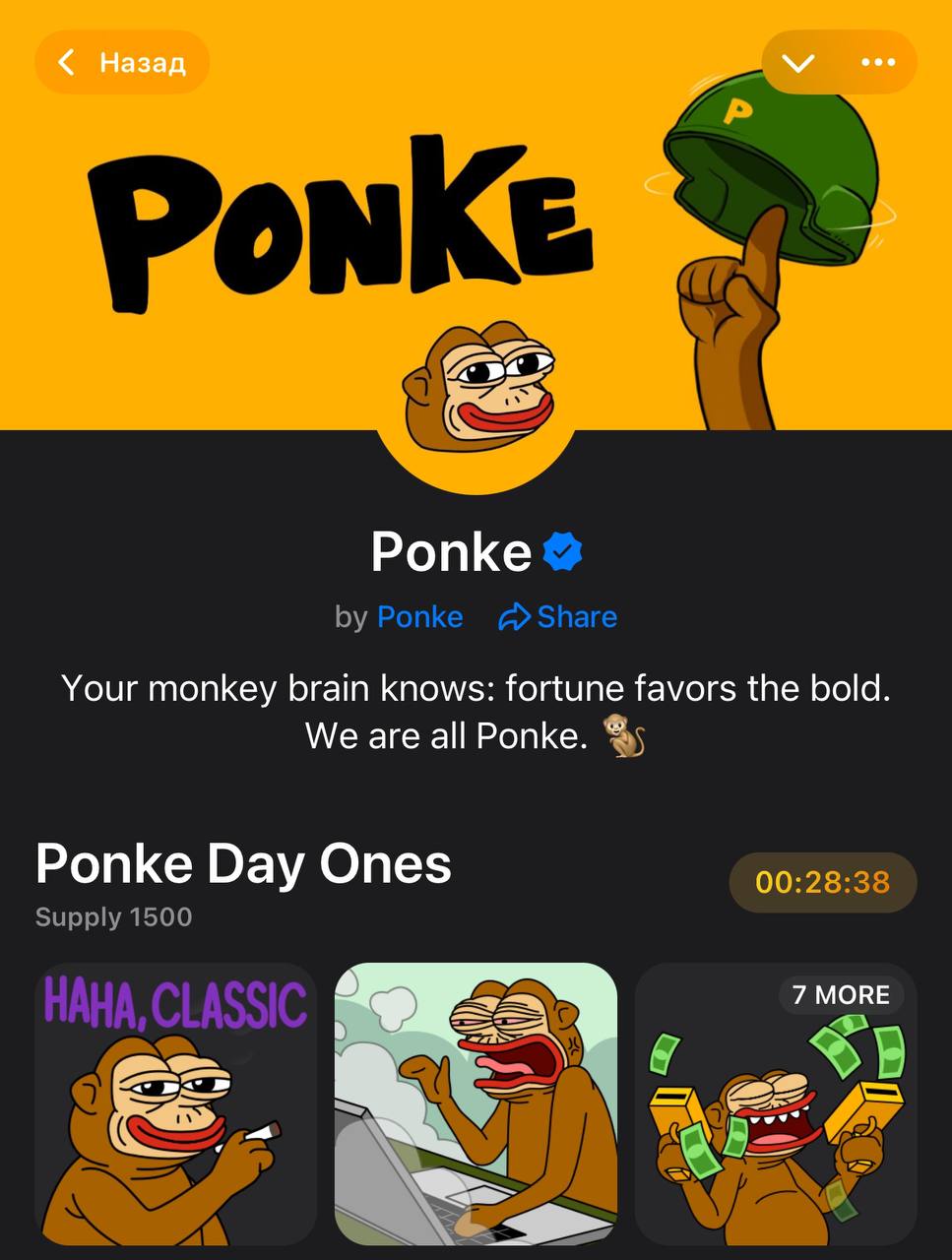
Task: Open the HAHA, CLASSIC sticker
Action: (x=176, y=1102)
